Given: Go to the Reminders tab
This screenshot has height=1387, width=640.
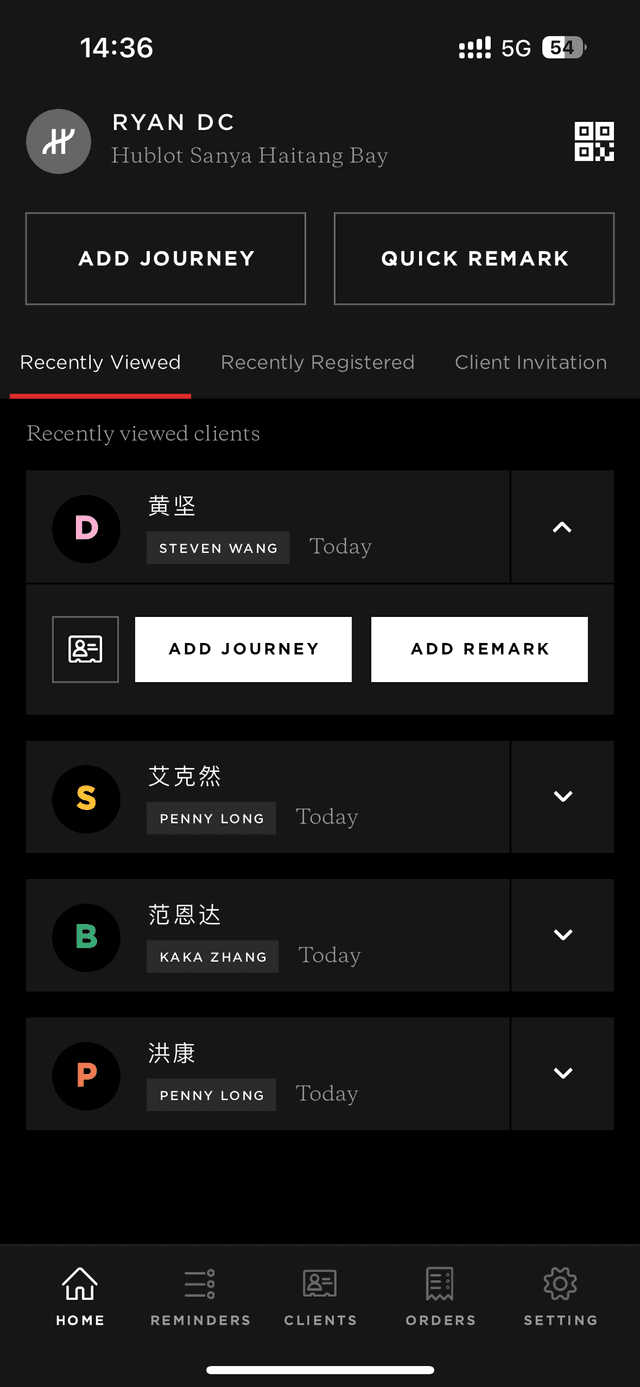Looking at the screenshot, I should pos(200,1297).
